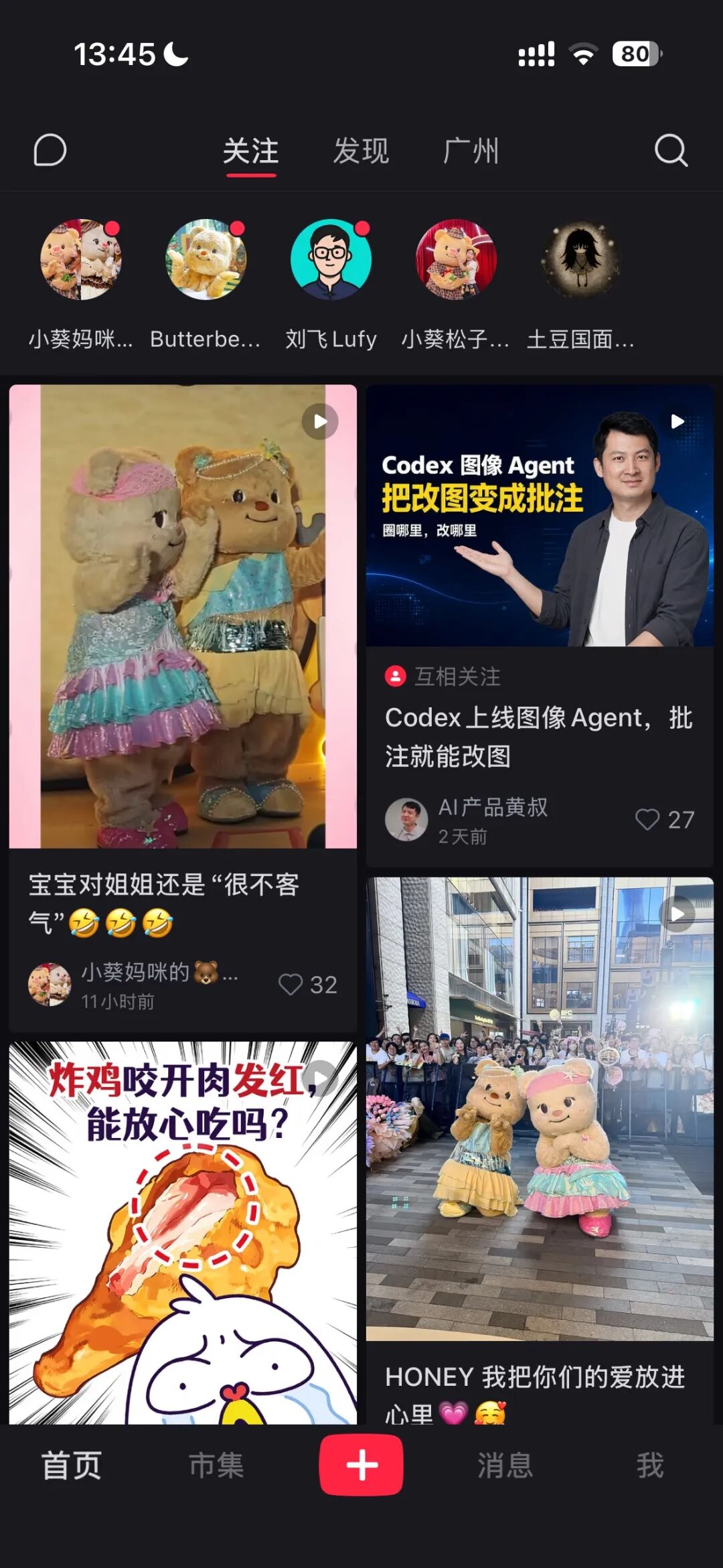The image size is (723, 1568).
Task: Open 小葵妈咪 avatar story
Action: pos(81,259)
